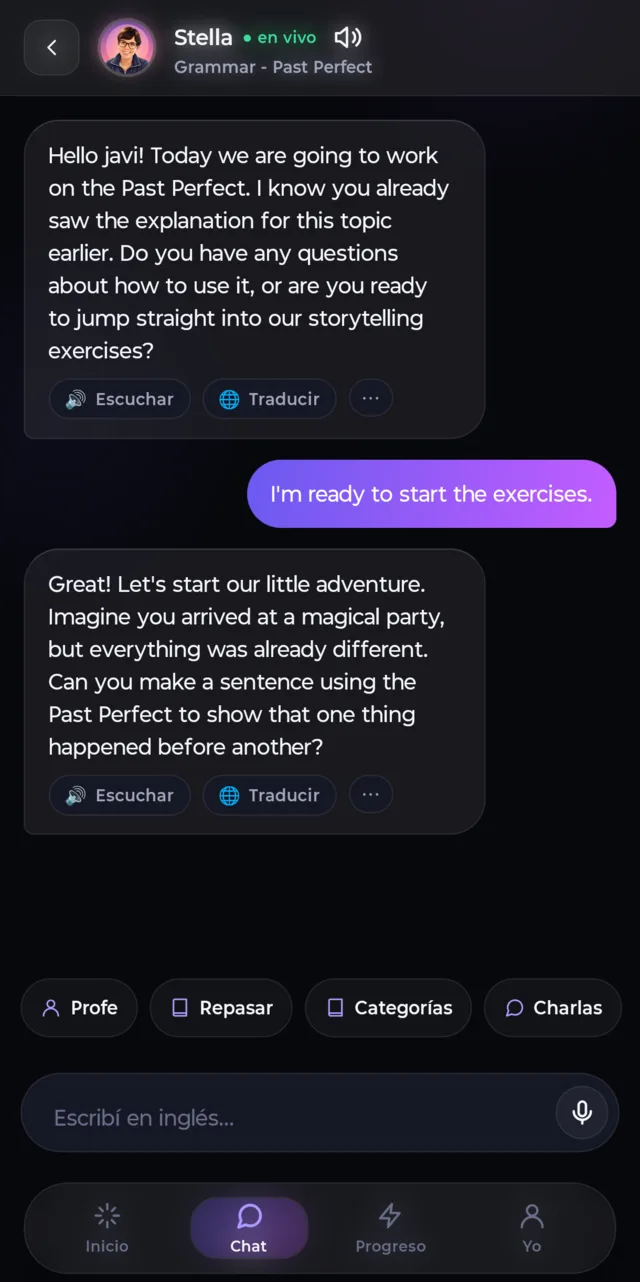Switch to the Chat tab
The image size is (640, 1282).
[x=249, y=1228]
